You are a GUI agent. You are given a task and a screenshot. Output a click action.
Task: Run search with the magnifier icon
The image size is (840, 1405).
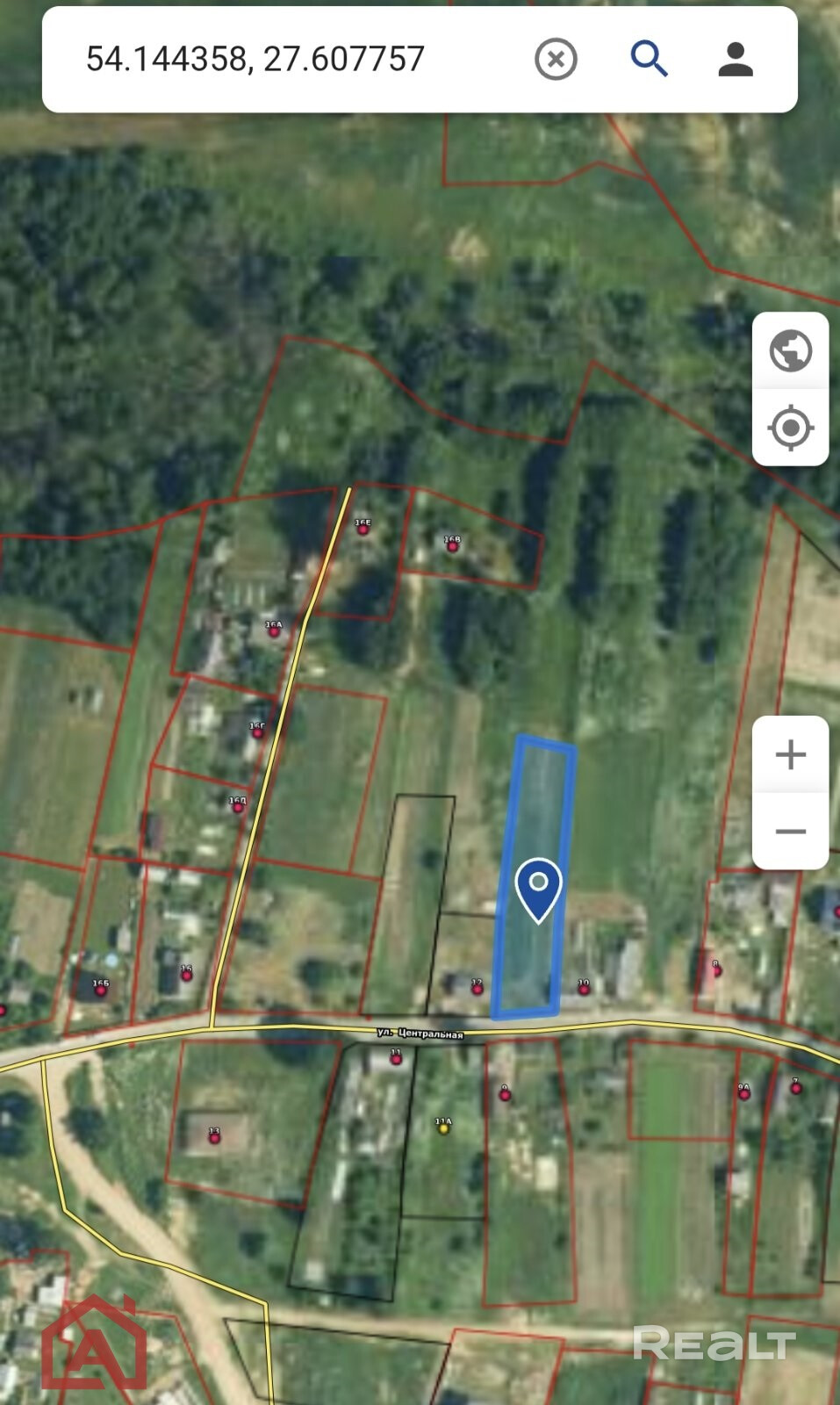[649, 59]
